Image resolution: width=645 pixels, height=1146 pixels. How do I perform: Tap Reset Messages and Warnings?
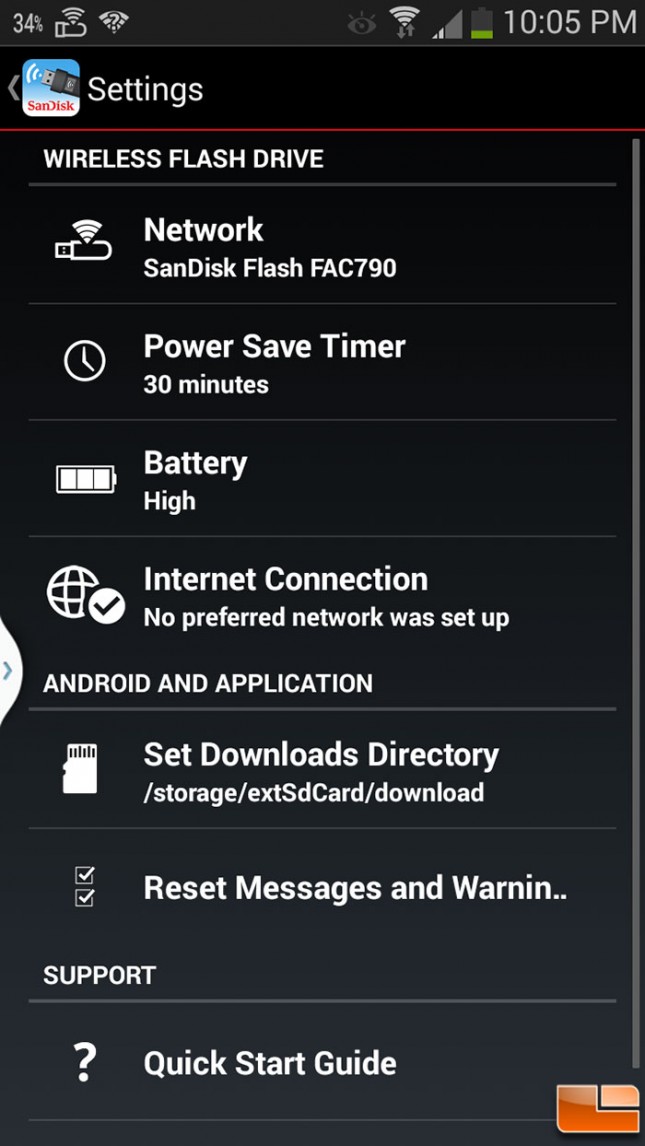(322, 887)
